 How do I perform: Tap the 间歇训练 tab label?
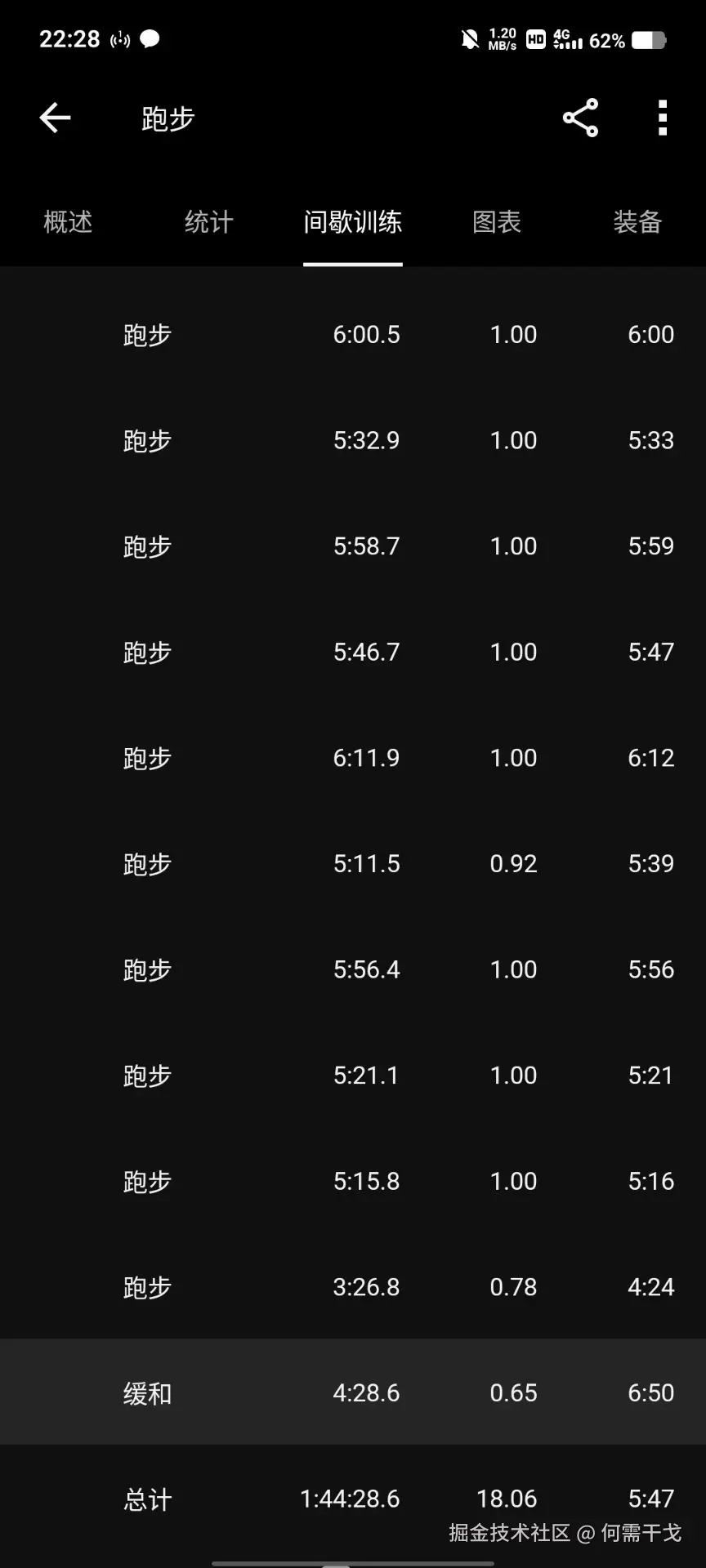pos(353,222)
